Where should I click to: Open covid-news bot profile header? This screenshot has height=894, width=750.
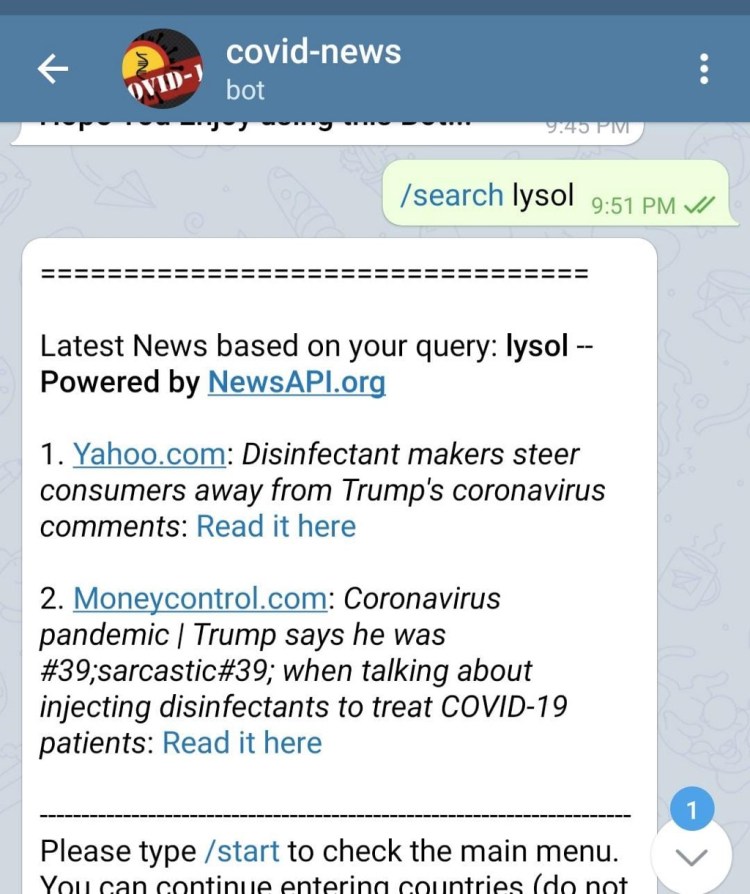click(x=313, y=68)
